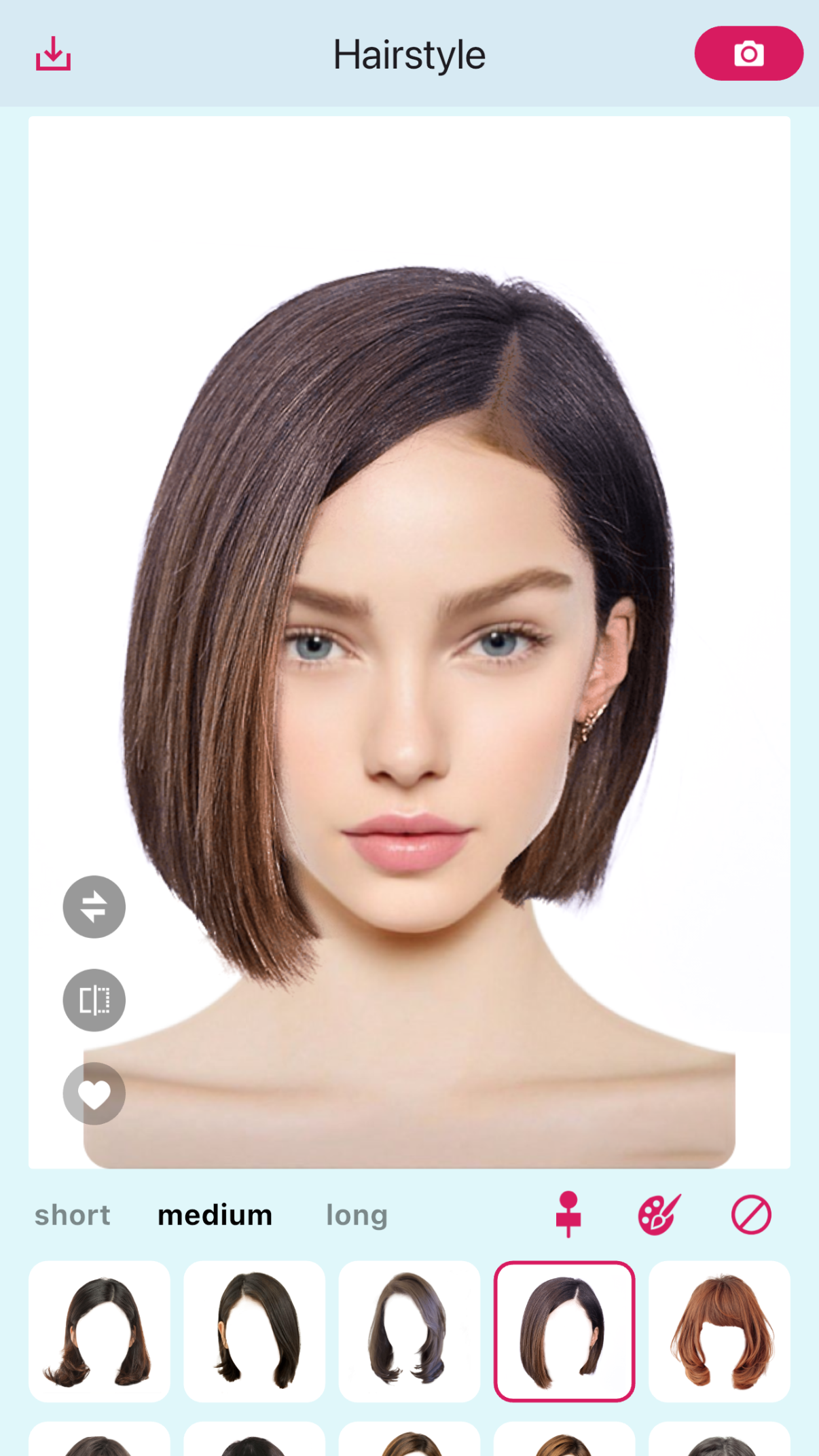
Task: Open the long hairstyles category
Action: pyautogui.click(x=357, y=1214)
